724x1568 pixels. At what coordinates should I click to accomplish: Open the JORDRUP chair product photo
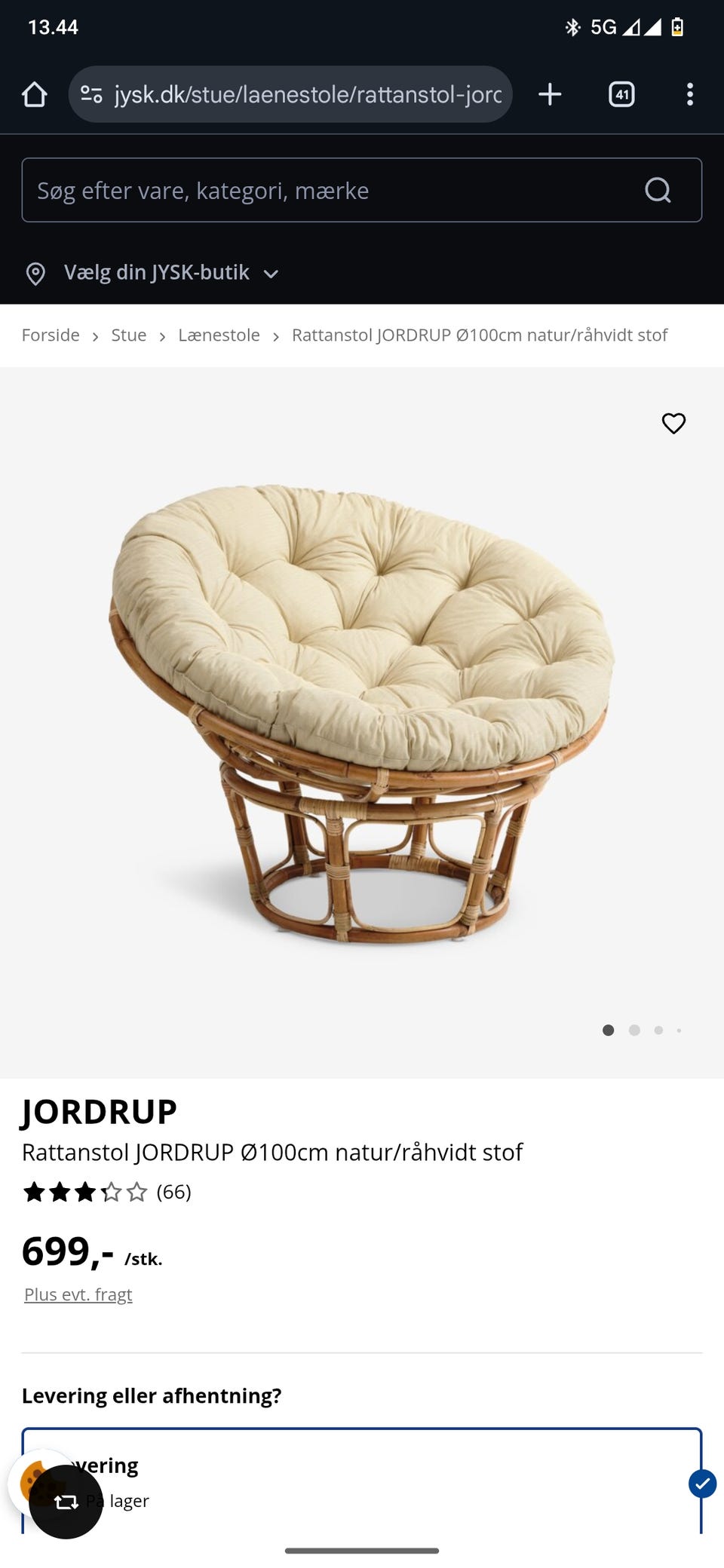click(362, 709)
